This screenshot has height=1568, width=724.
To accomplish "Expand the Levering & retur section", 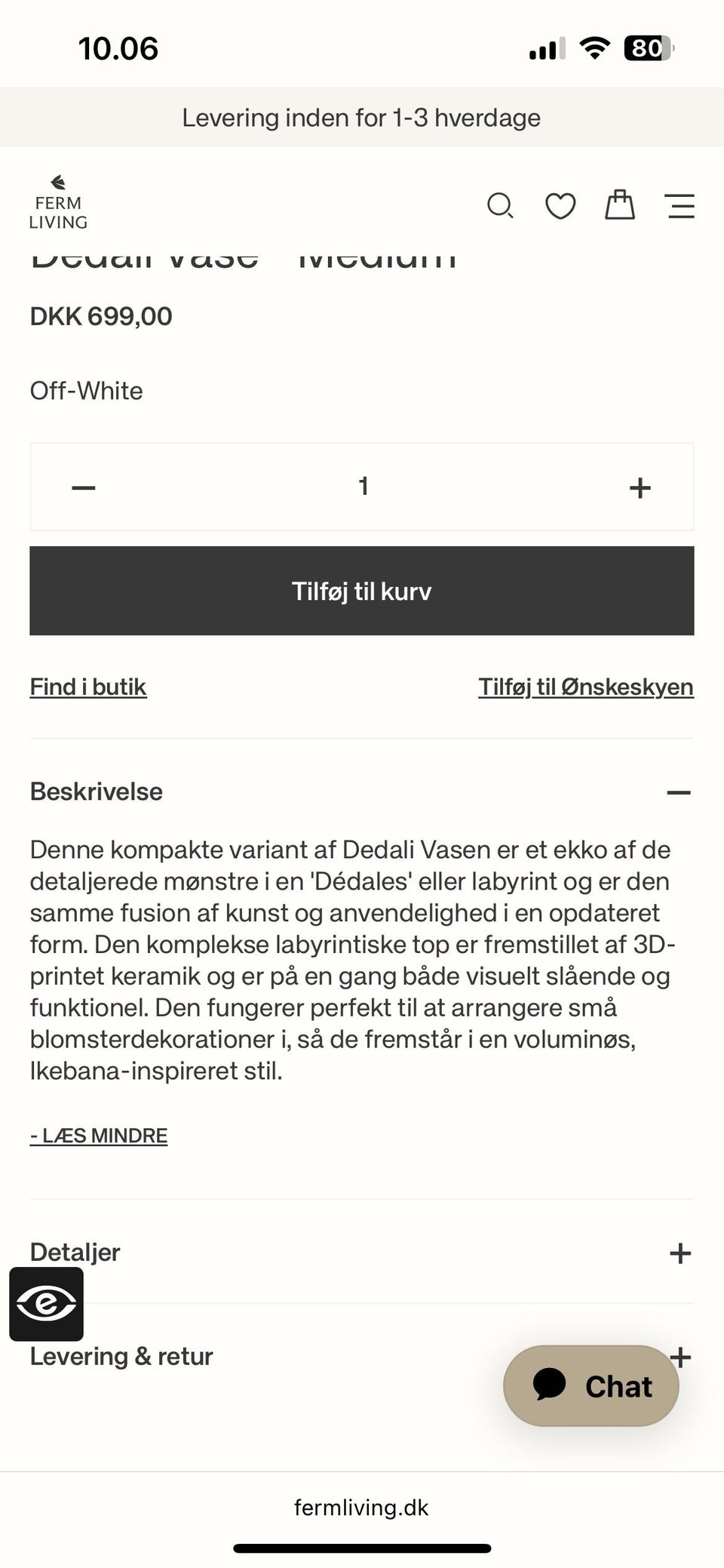I will 680,1356.
